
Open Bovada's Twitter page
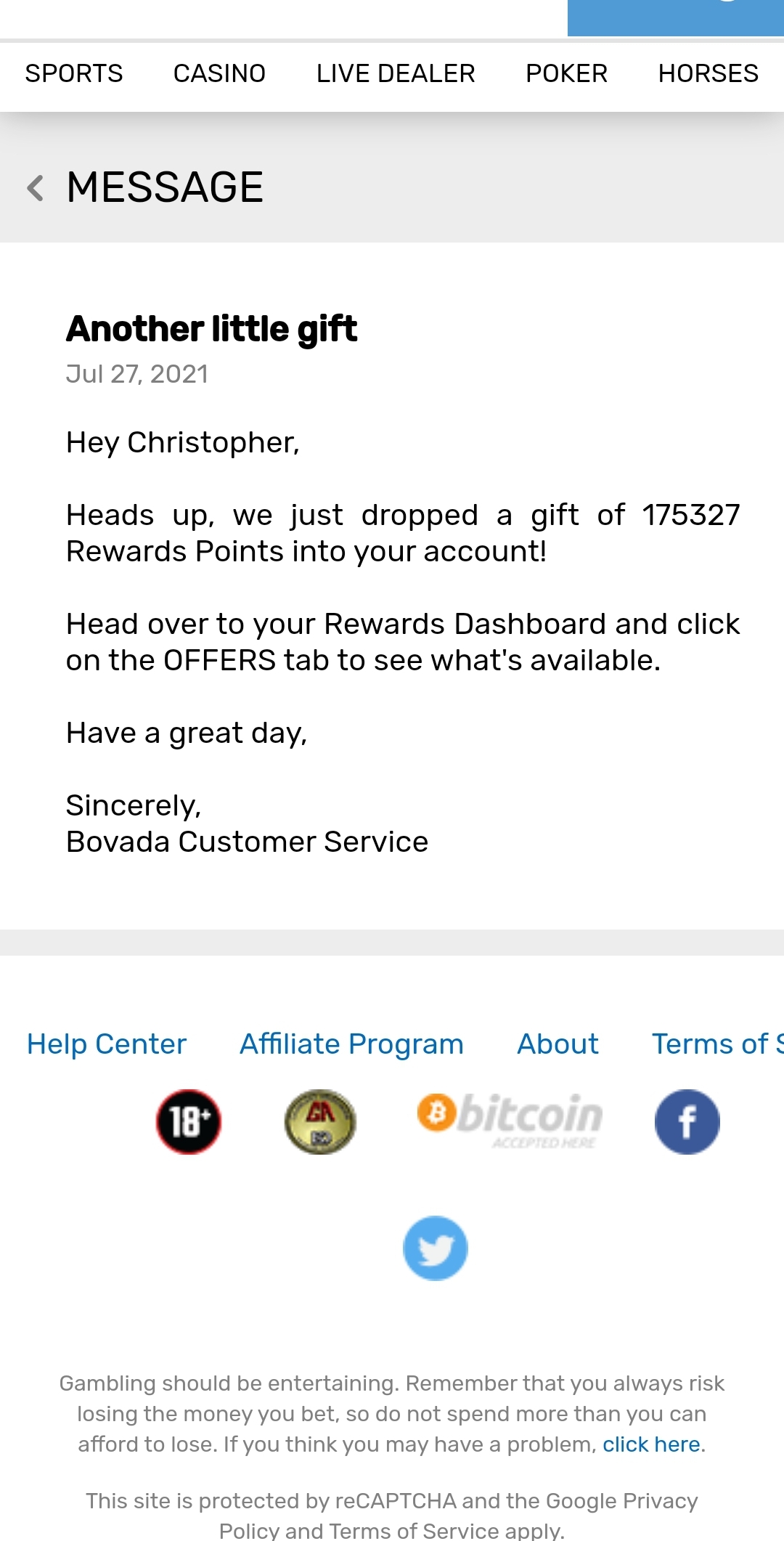435,1248
